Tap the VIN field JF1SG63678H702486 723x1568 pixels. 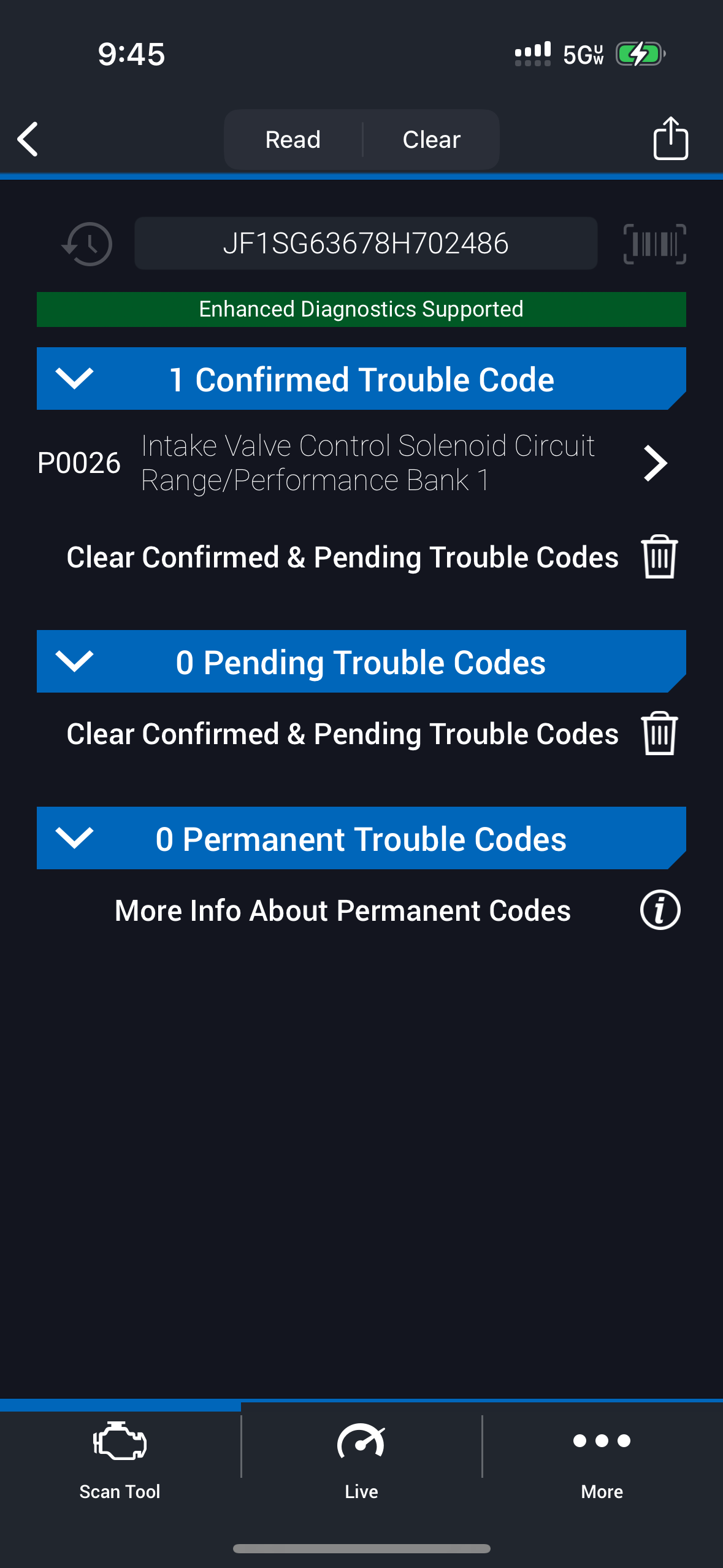coord(365,244)
